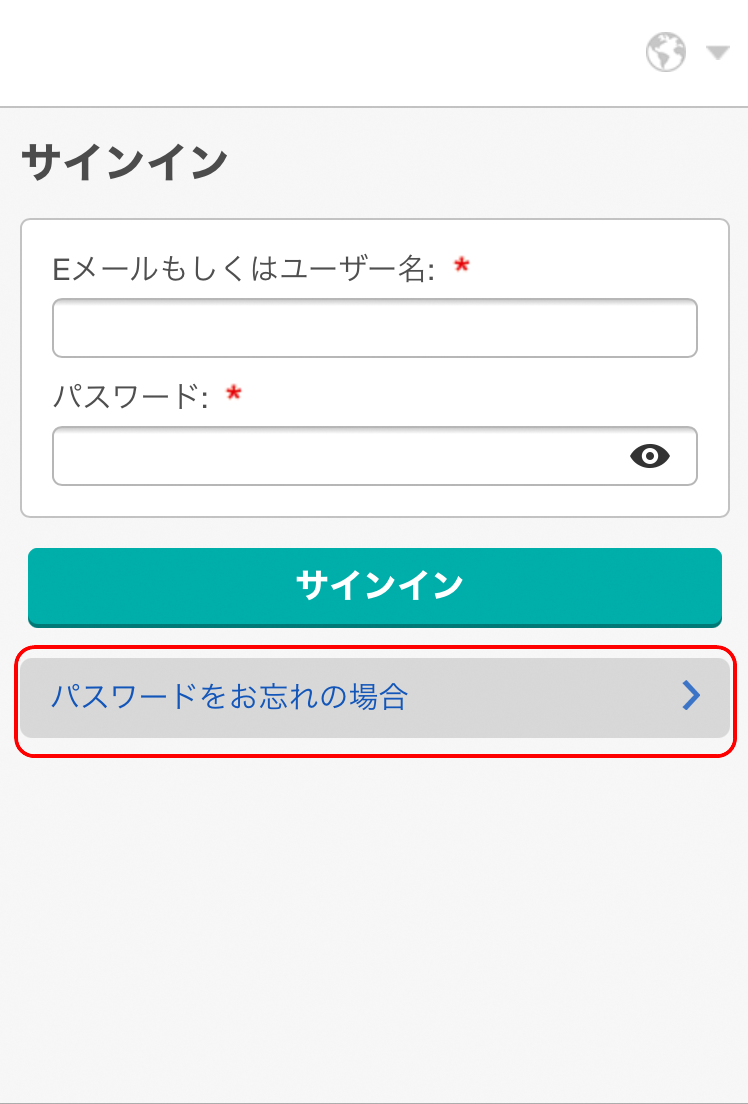This screenshot has width=748, height=1104.
Task: Open the language selector globe dropdown
Action: tap(687, 52)
